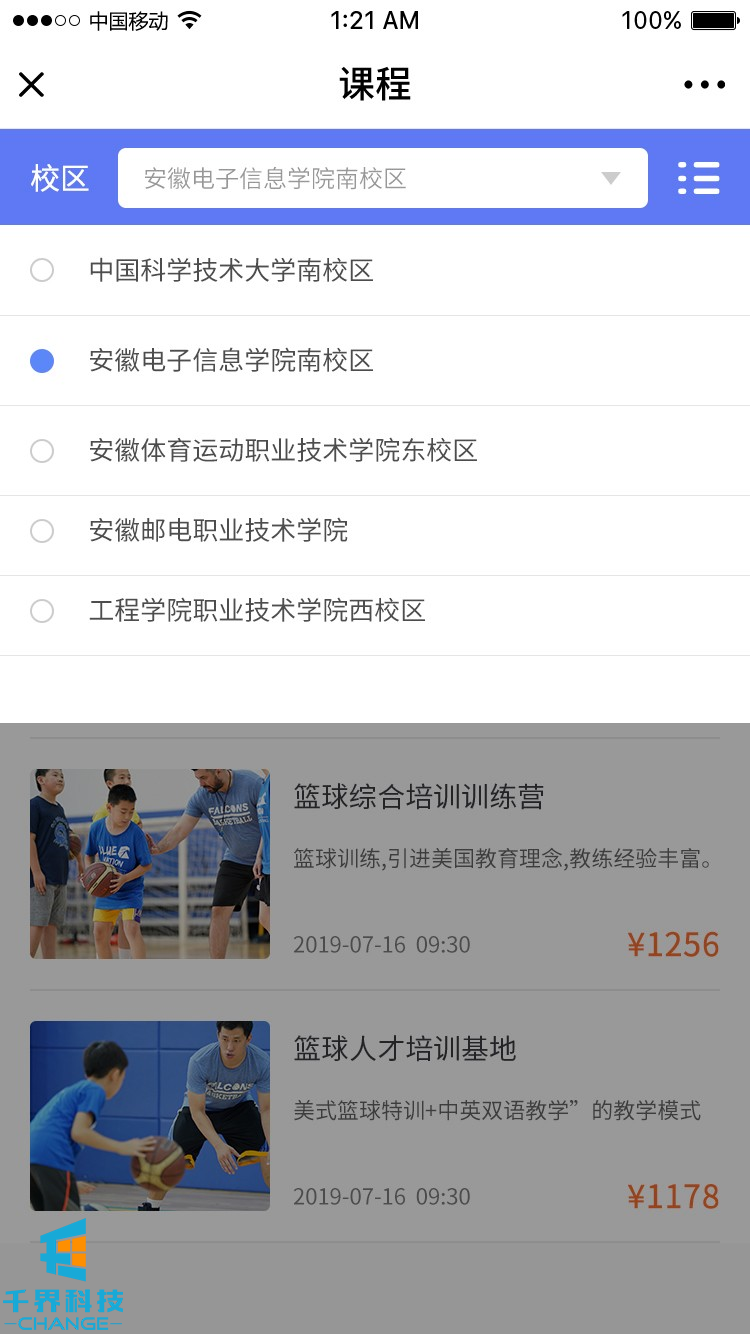Viewport: 750px width, 1334px height.
Task: Pick 安徽邮电职业技术学院 campus
Action: pyautogui.click(x=218, y=530)
